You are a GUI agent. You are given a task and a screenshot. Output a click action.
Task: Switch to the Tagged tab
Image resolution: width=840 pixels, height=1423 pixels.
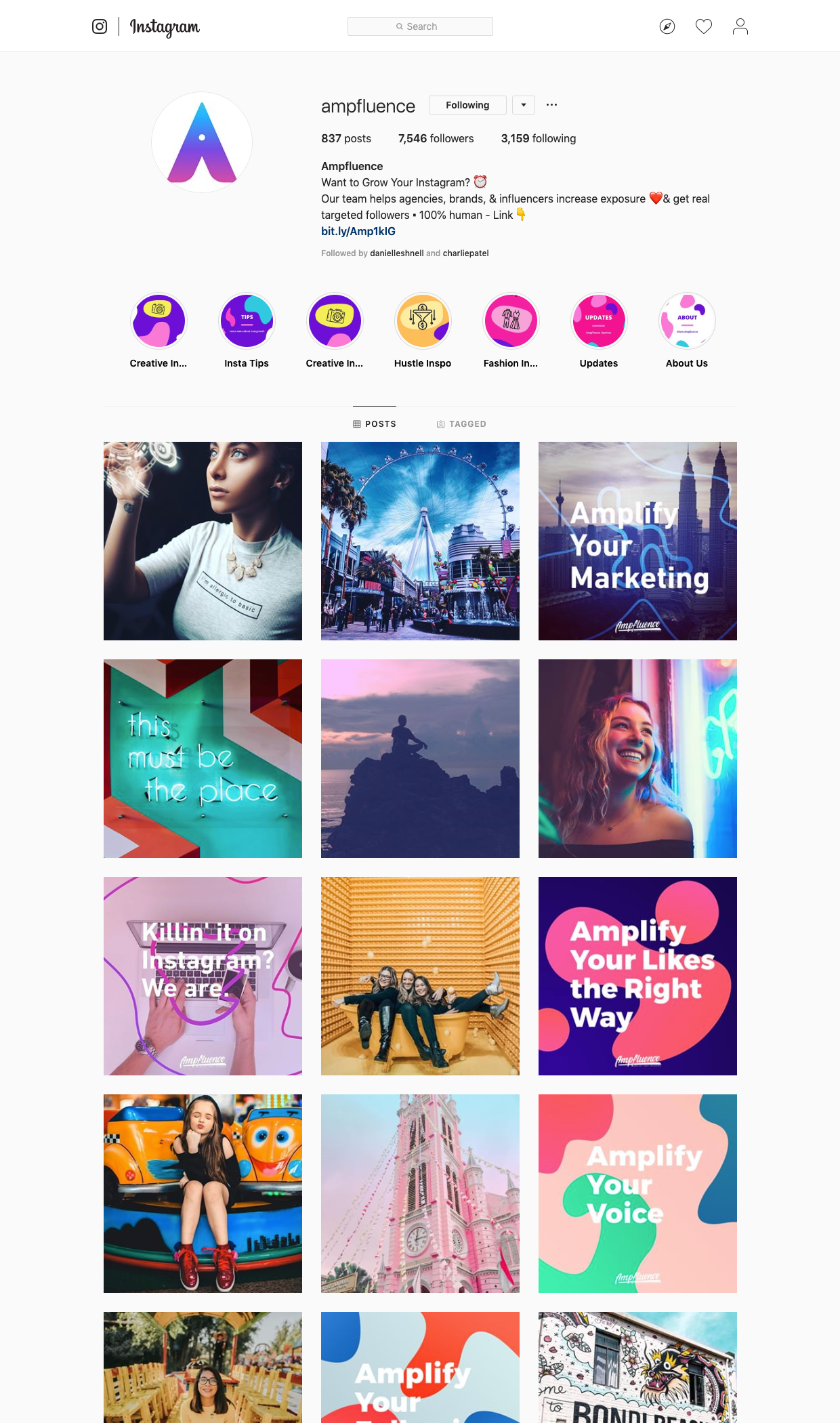461,424
